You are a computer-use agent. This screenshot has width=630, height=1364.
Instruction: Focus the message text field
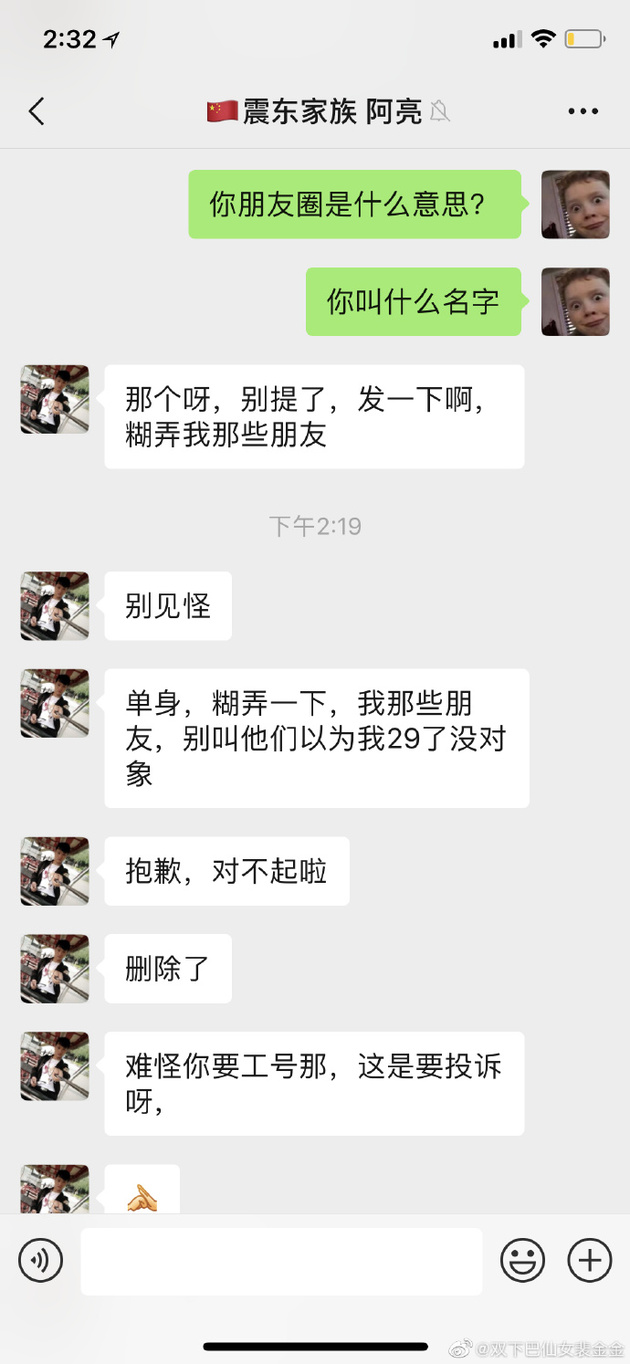pyautogui.click(x=281, y=1261)
